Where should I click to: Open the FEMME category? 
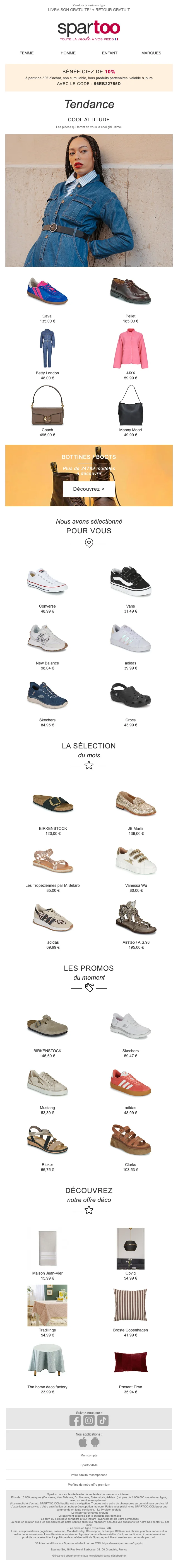tap(26, 53)
